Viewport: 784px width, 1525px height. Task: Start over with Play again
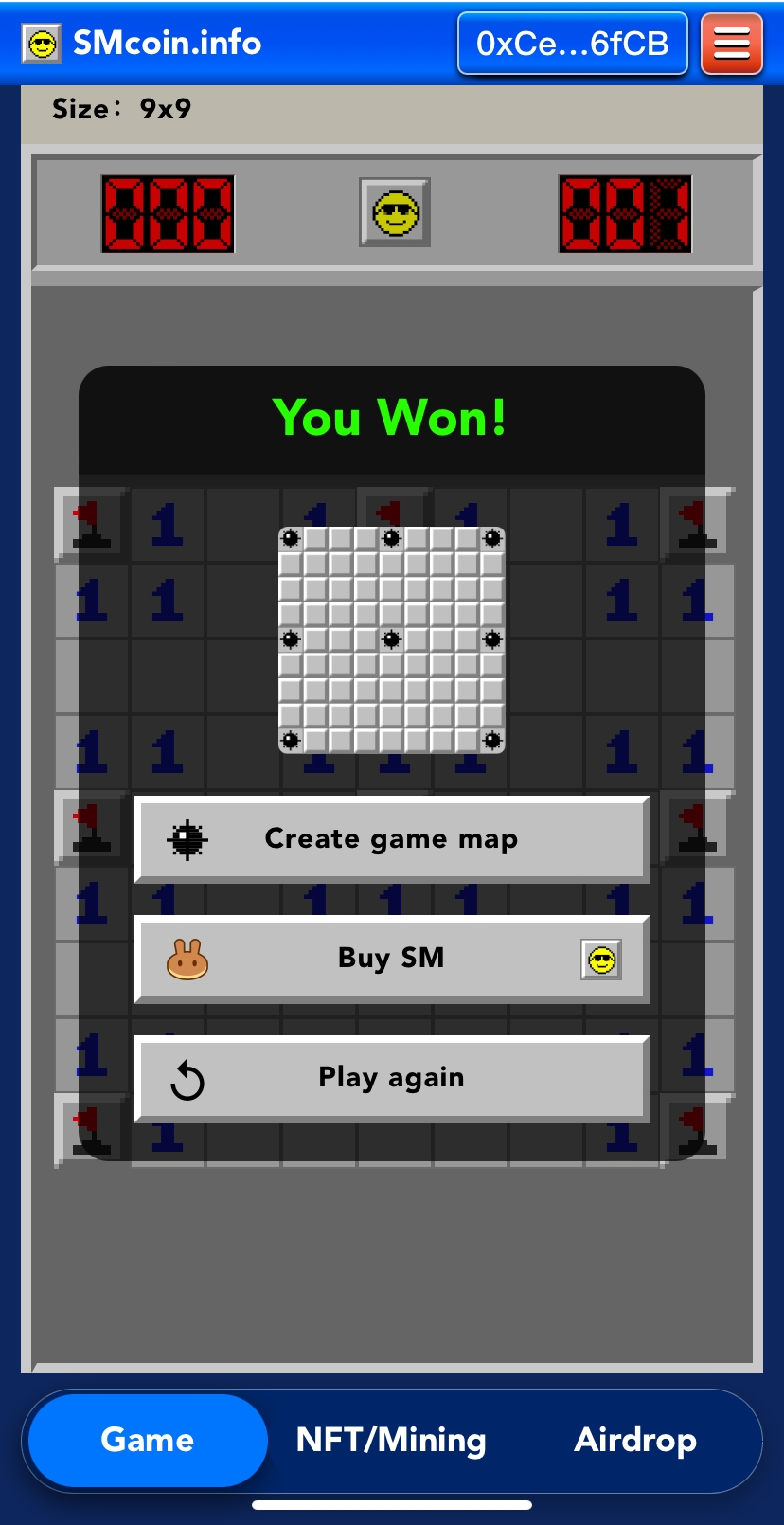click(391, 1078)
